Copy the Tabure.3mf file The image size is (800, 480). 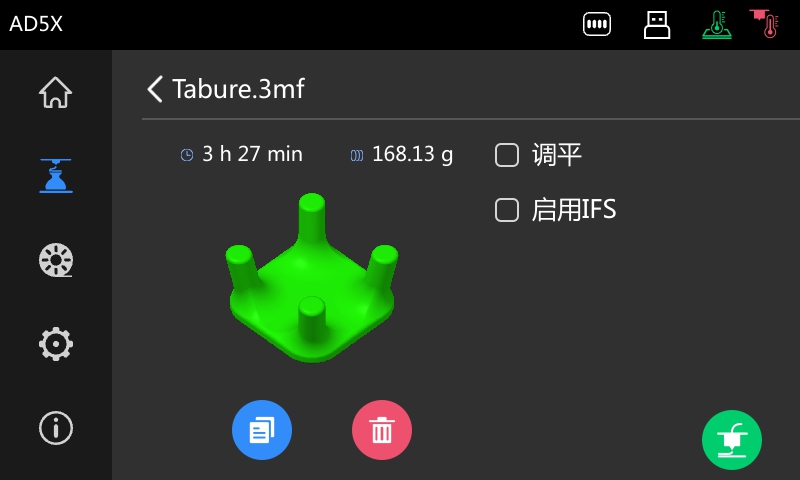262,431
